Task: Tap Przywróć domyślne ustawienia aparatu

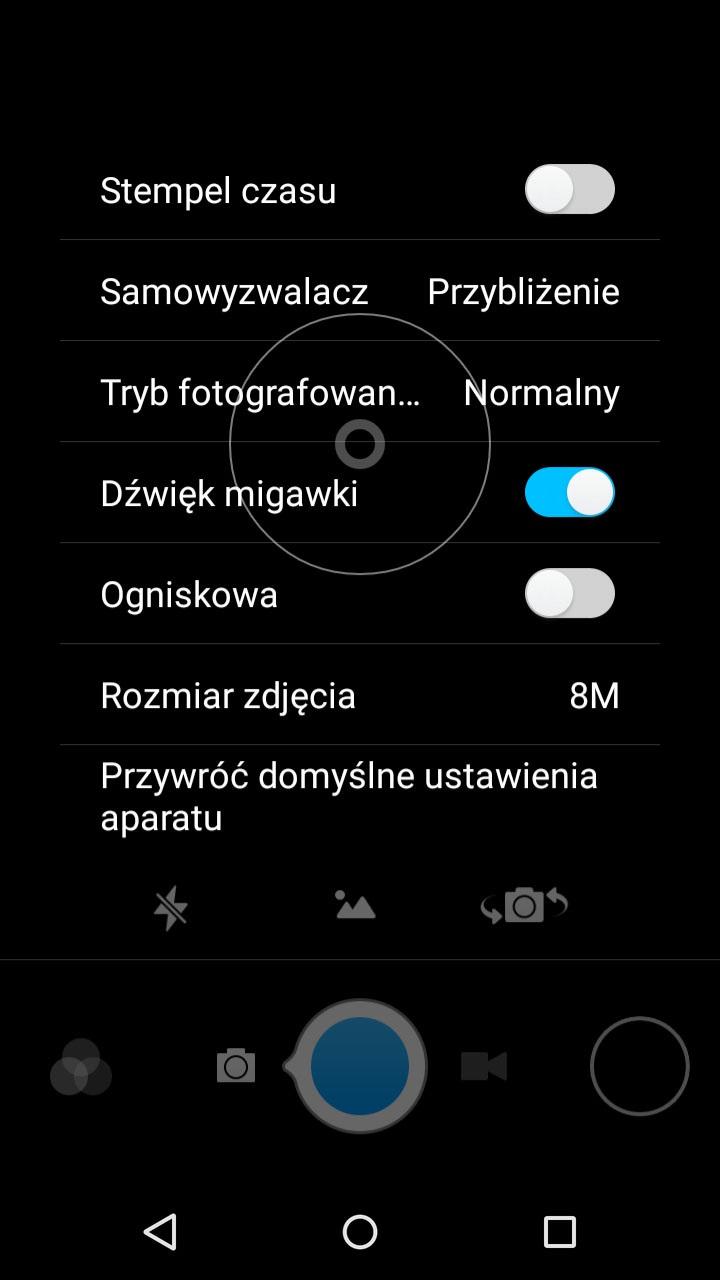Action: pos(360,797)
